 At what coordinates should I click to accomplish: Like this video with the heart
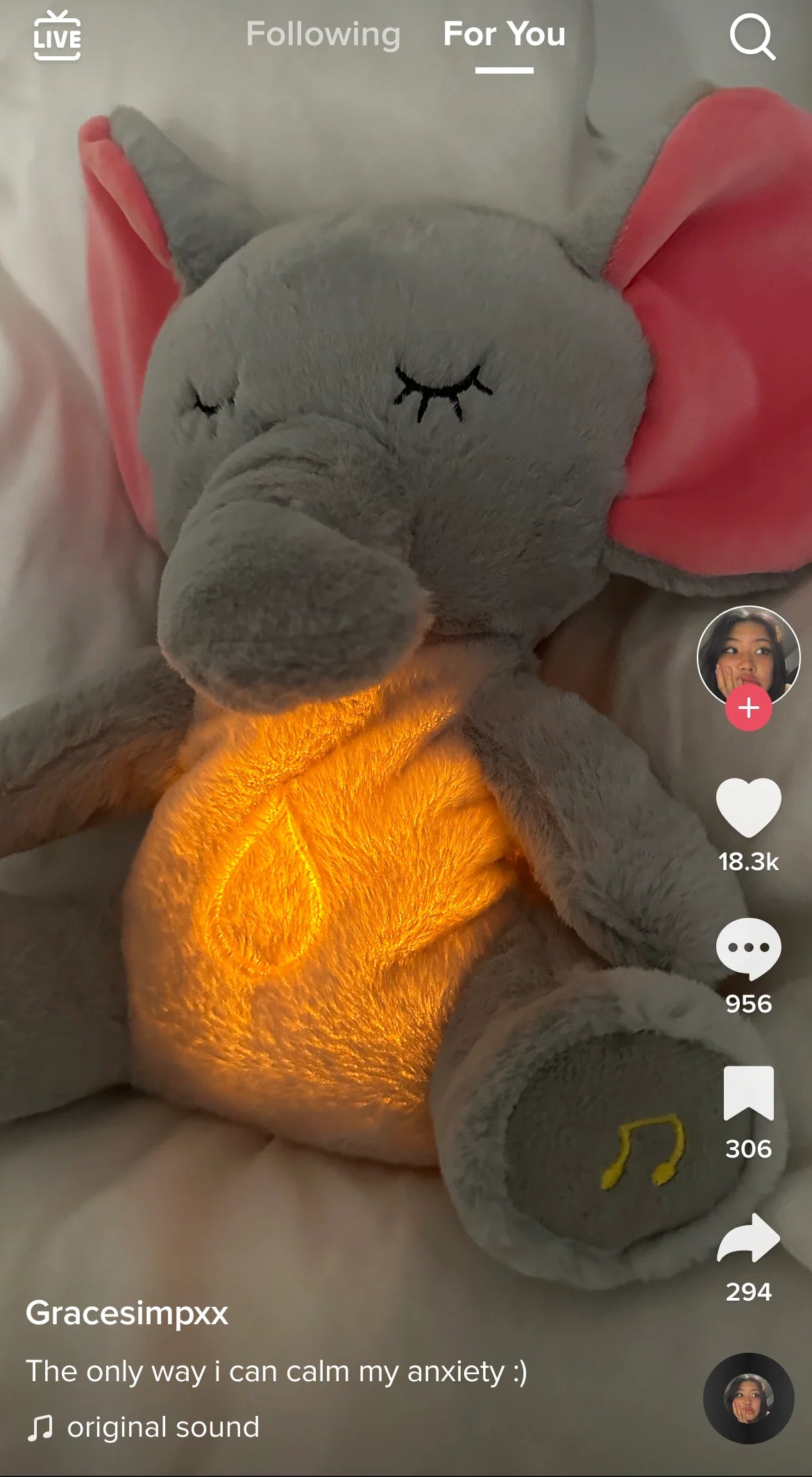tap(748, 807)
